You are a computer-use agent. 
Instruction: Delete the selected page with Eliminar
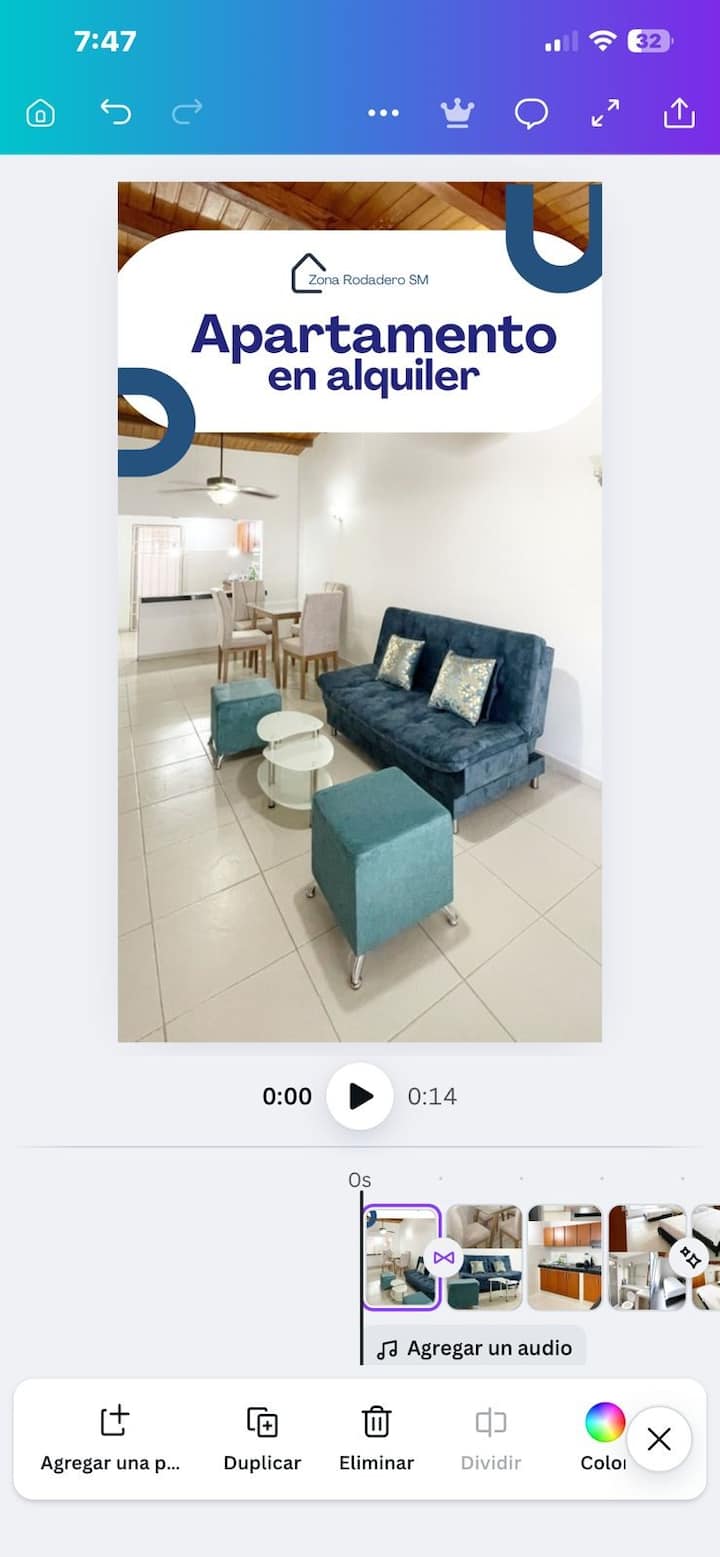tap(376, 1438)
